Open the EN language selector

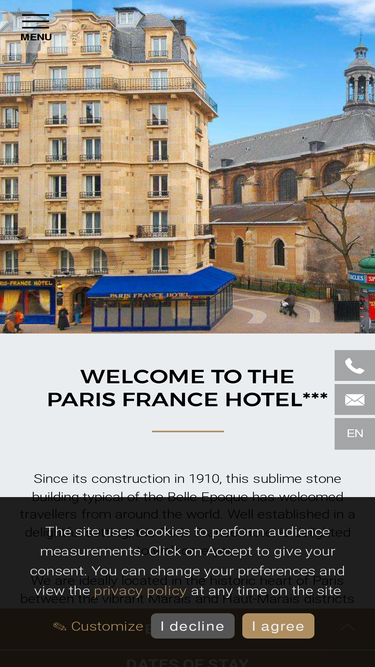coord(355,433)
